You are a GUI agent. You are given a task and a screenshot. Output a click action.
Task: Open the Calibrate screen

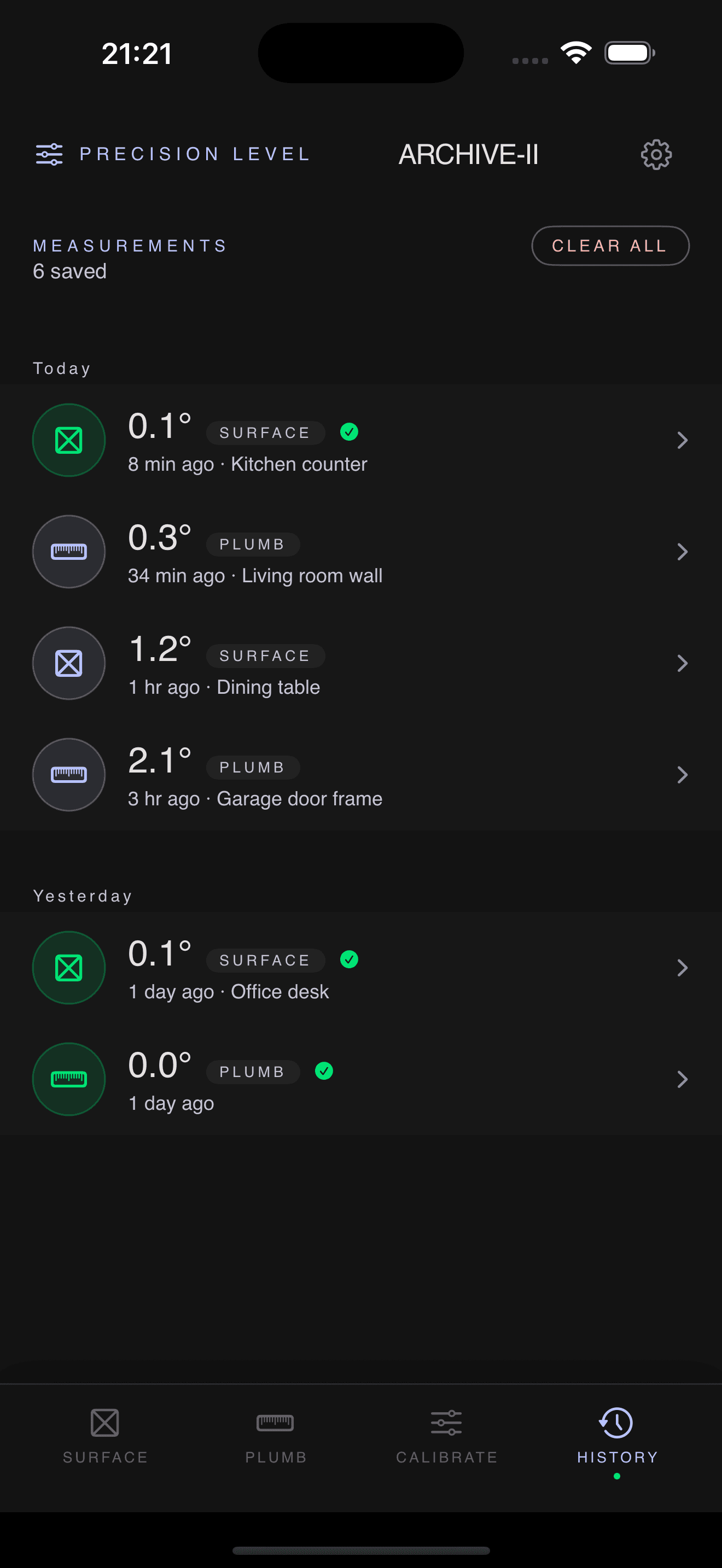click(x=446, y=1443)
